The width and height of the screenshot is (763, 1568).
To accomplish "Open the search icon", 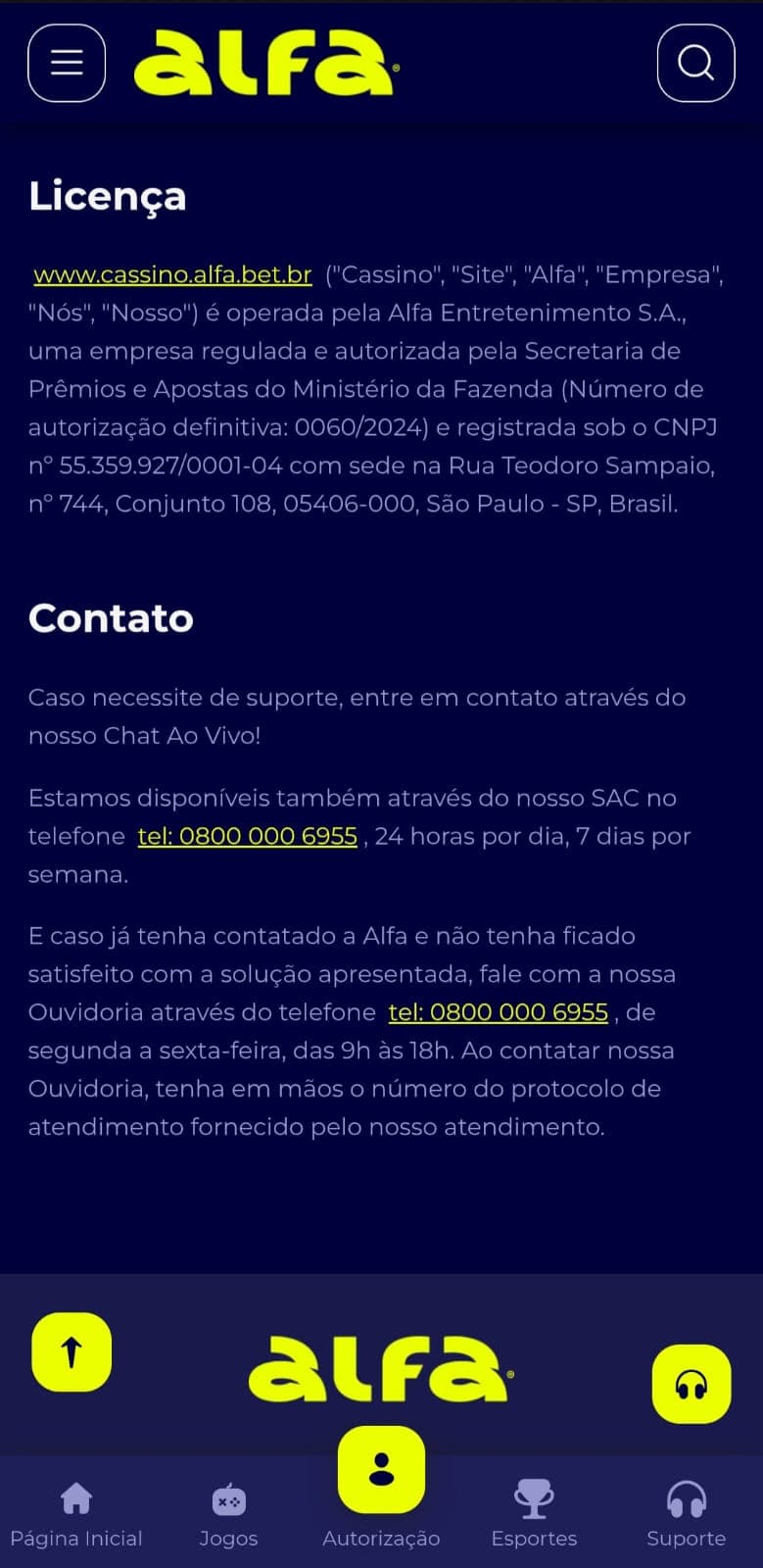I will (695, 64).
